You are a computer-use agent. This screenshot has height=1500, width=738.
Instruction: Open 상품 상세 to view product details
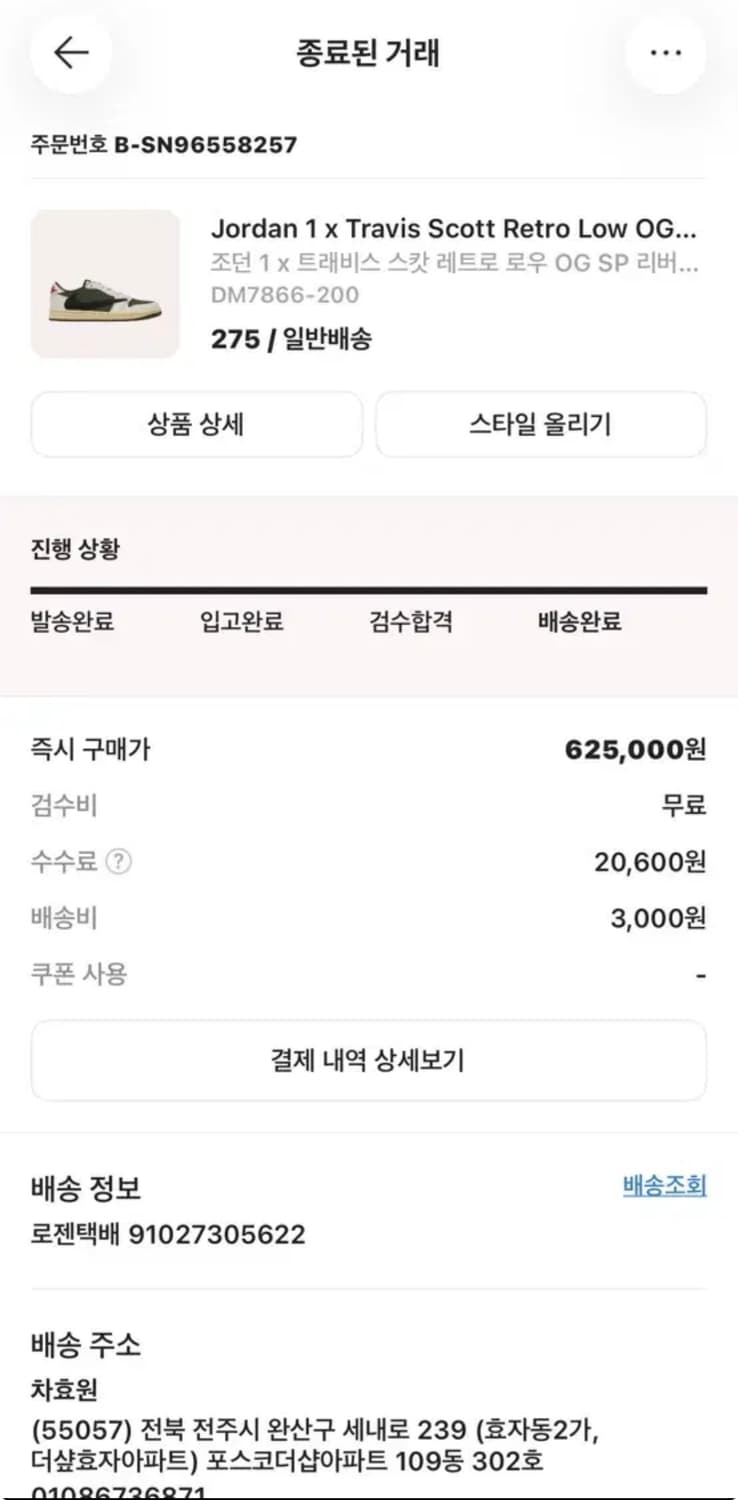[x=197, y=424]
